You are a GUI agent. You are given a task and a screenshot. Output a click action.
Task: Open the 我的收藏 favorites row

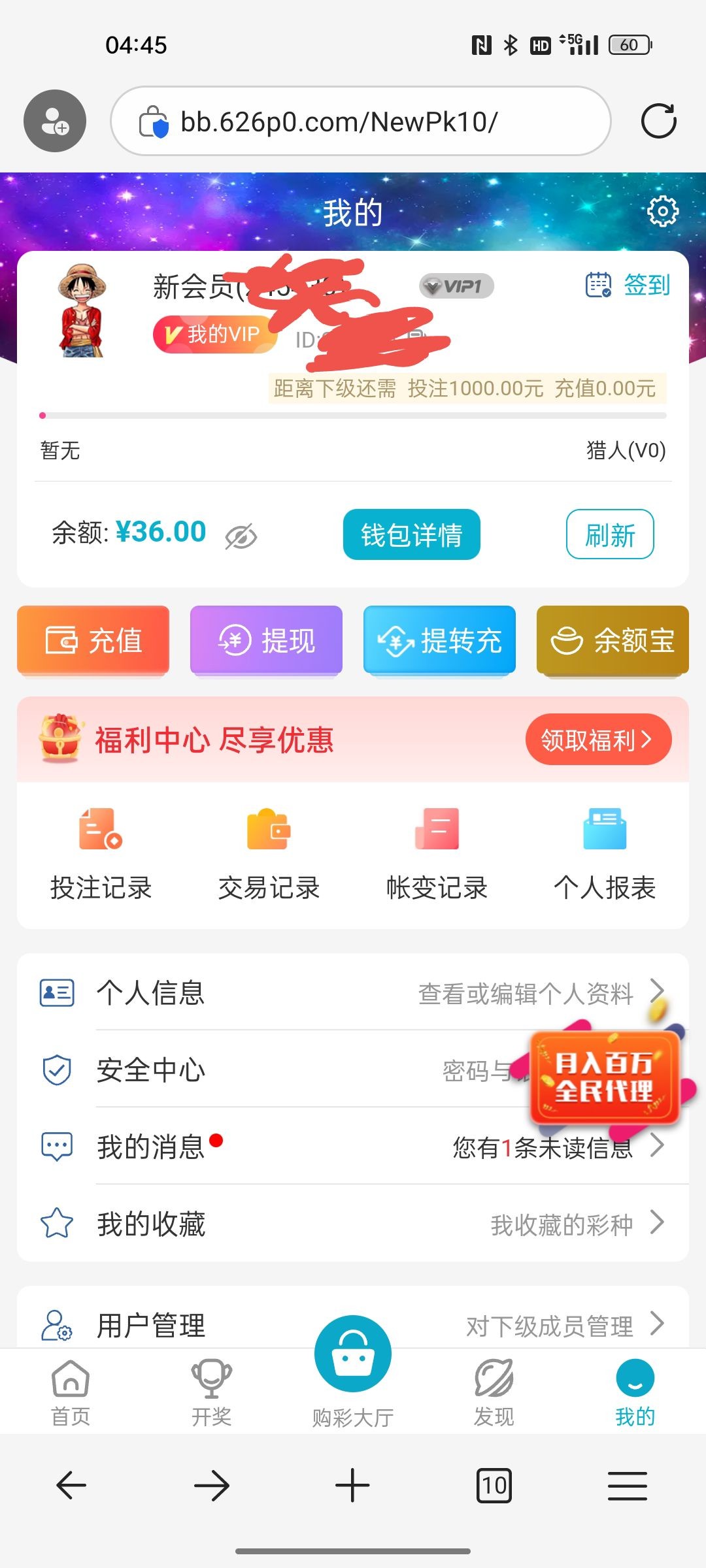(353, 1223)
